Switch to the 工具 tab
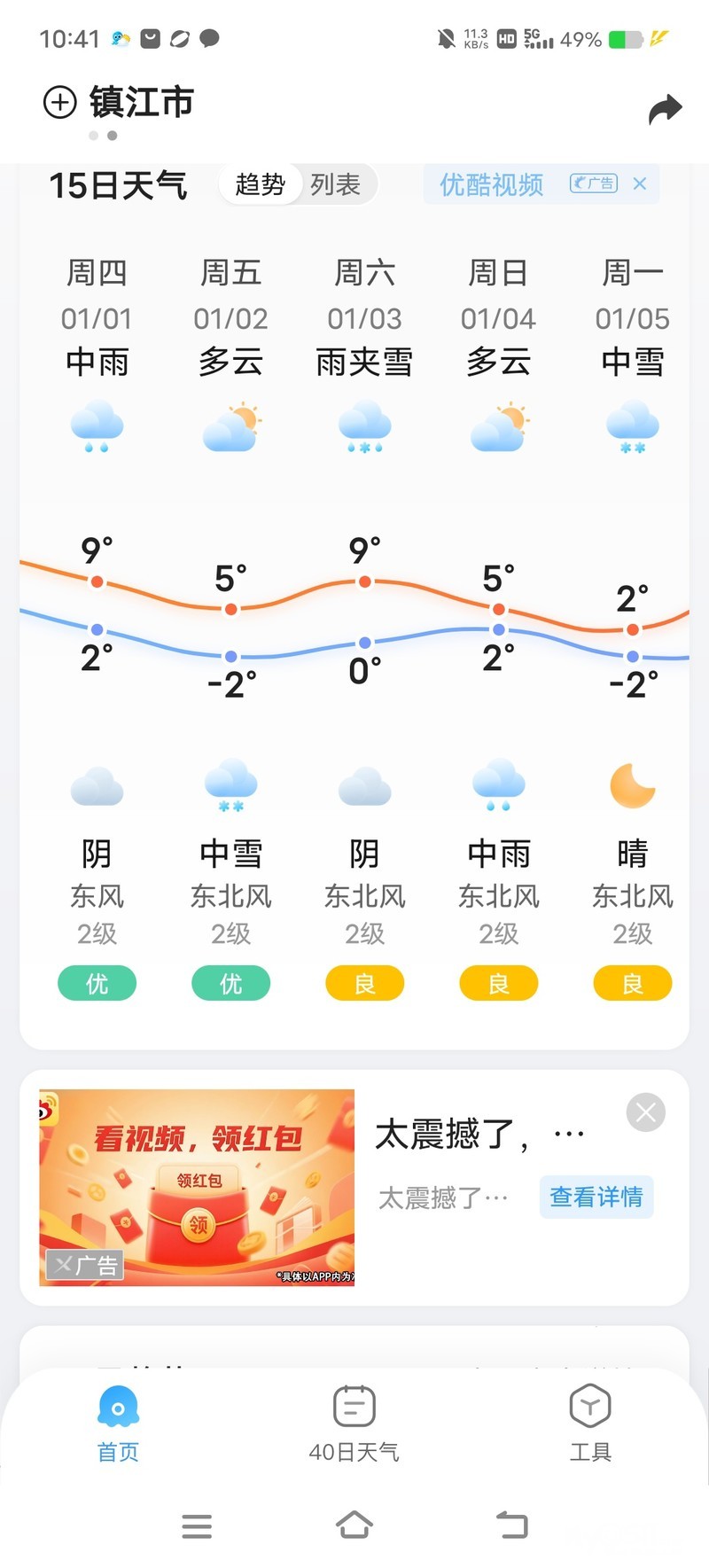The height and width of the screenshot is (1568, 709). tap(590, 1424)
